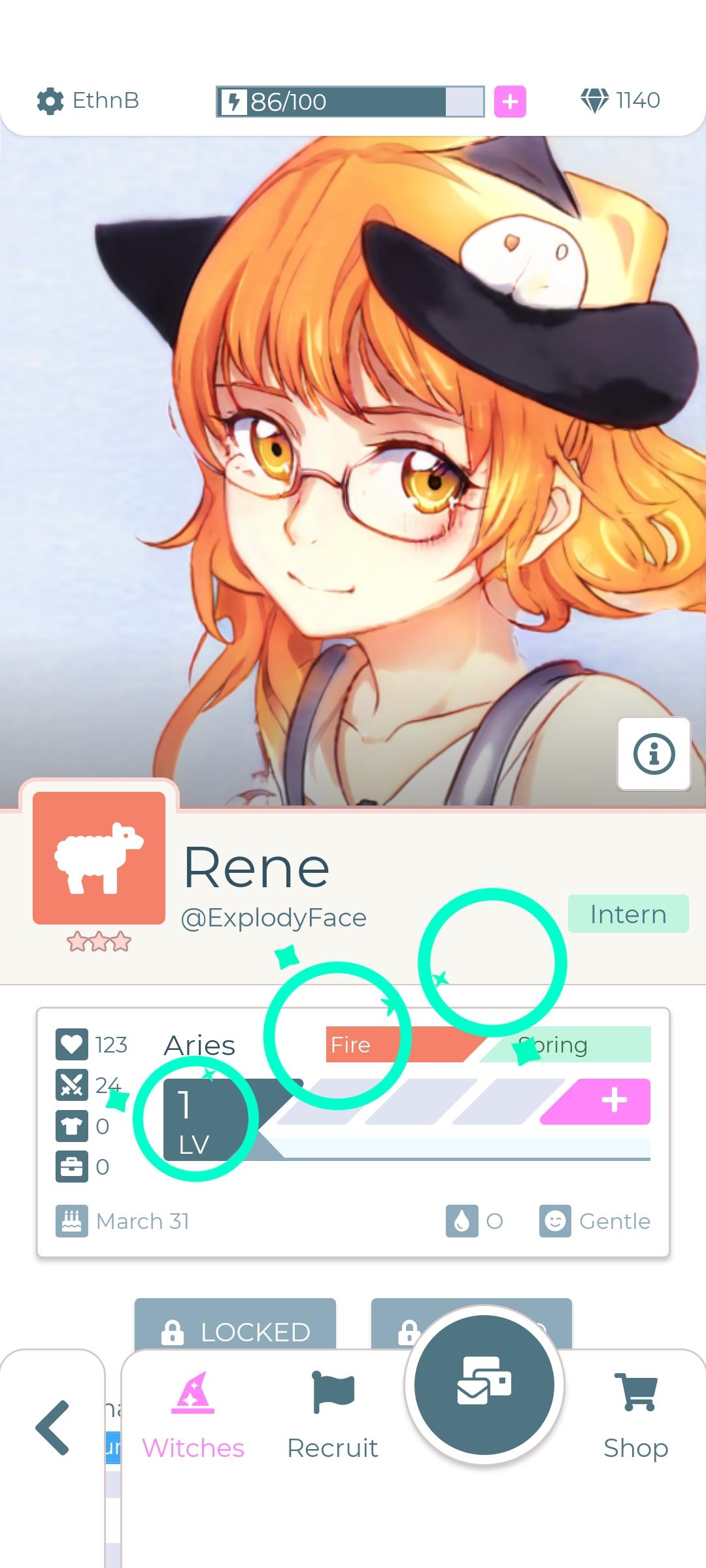
Task: Open settings via the gear icon
Action: (x=50, y=101)
